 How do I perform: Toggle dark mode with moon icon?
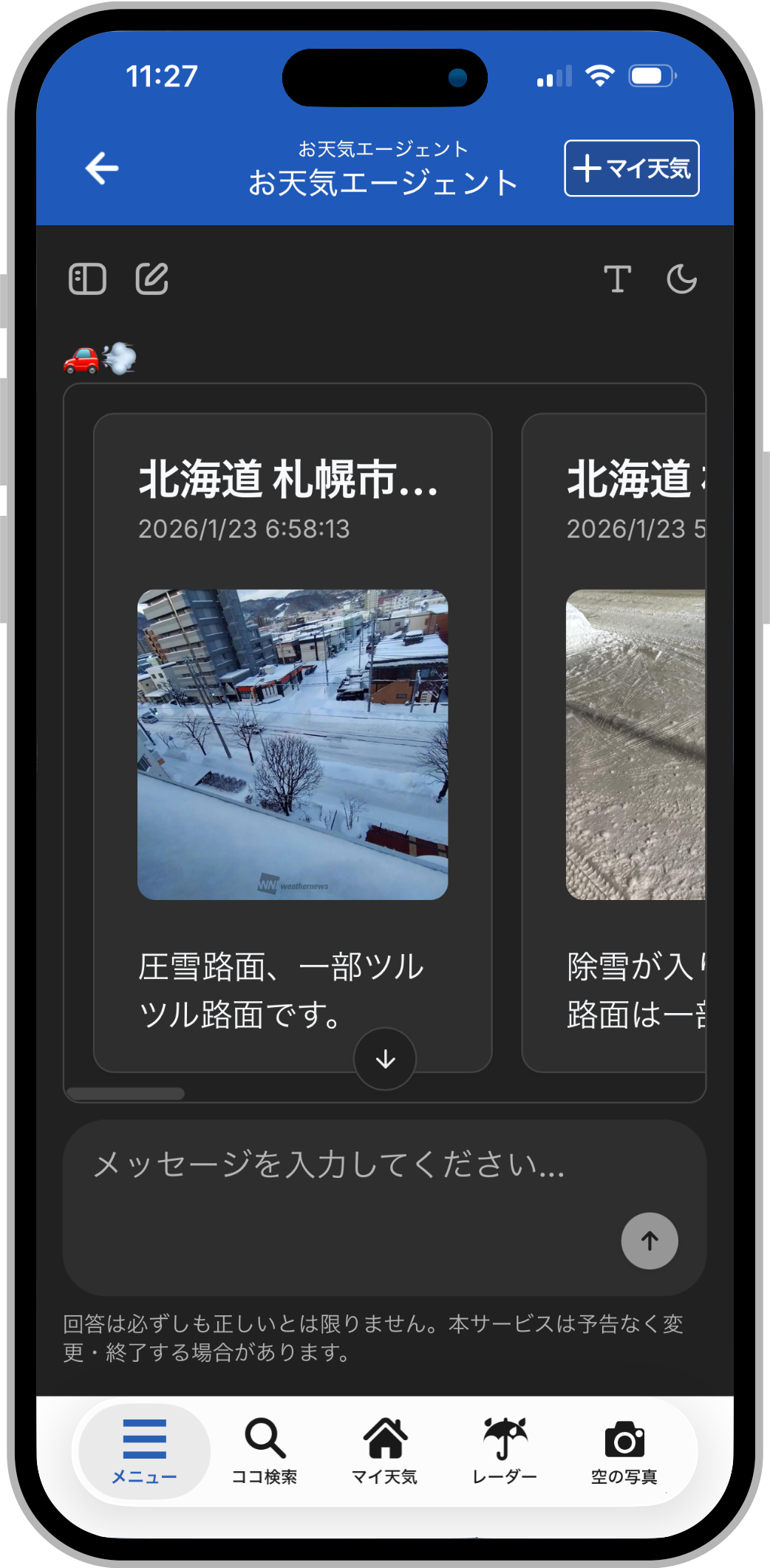click(681, 279)
